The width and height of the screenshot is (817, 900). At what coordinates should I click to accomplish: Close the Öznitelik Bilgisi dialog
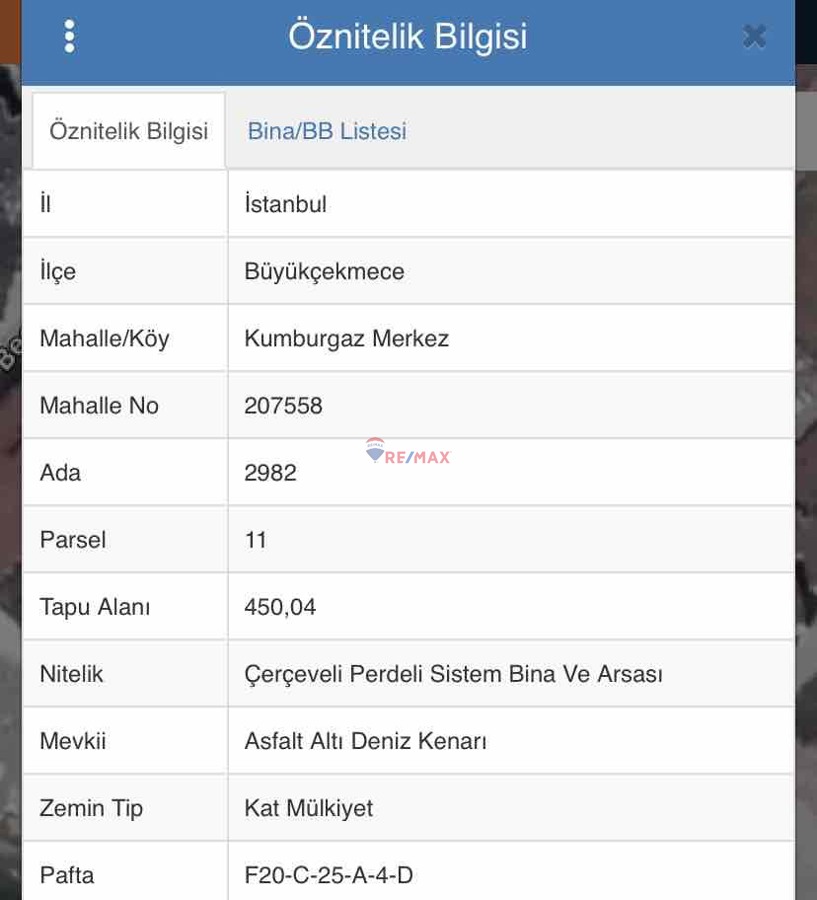pyautogui.click(x=754, y=37)
